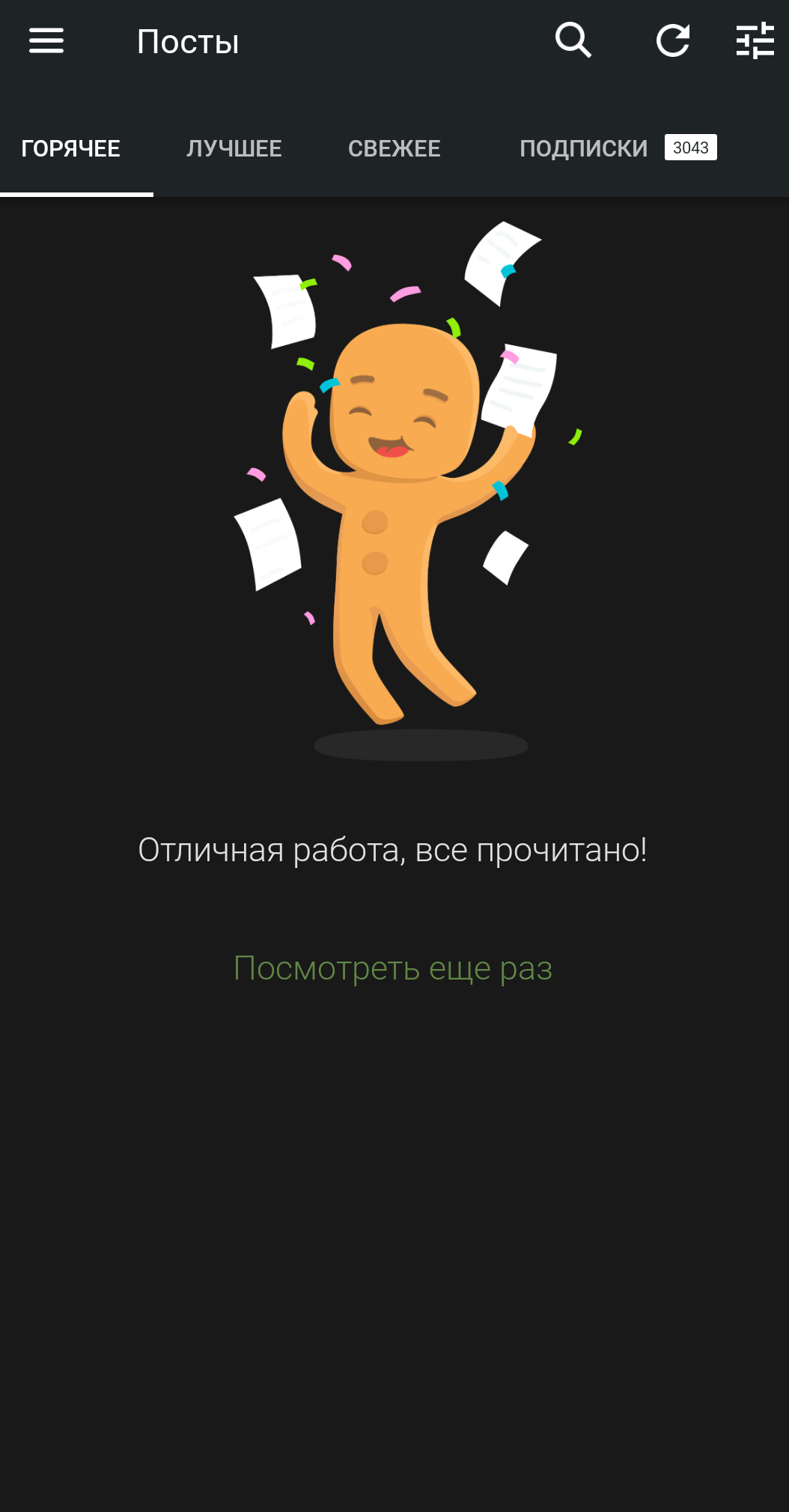Tap the Посмотреть еще раз link

[393, 968]
